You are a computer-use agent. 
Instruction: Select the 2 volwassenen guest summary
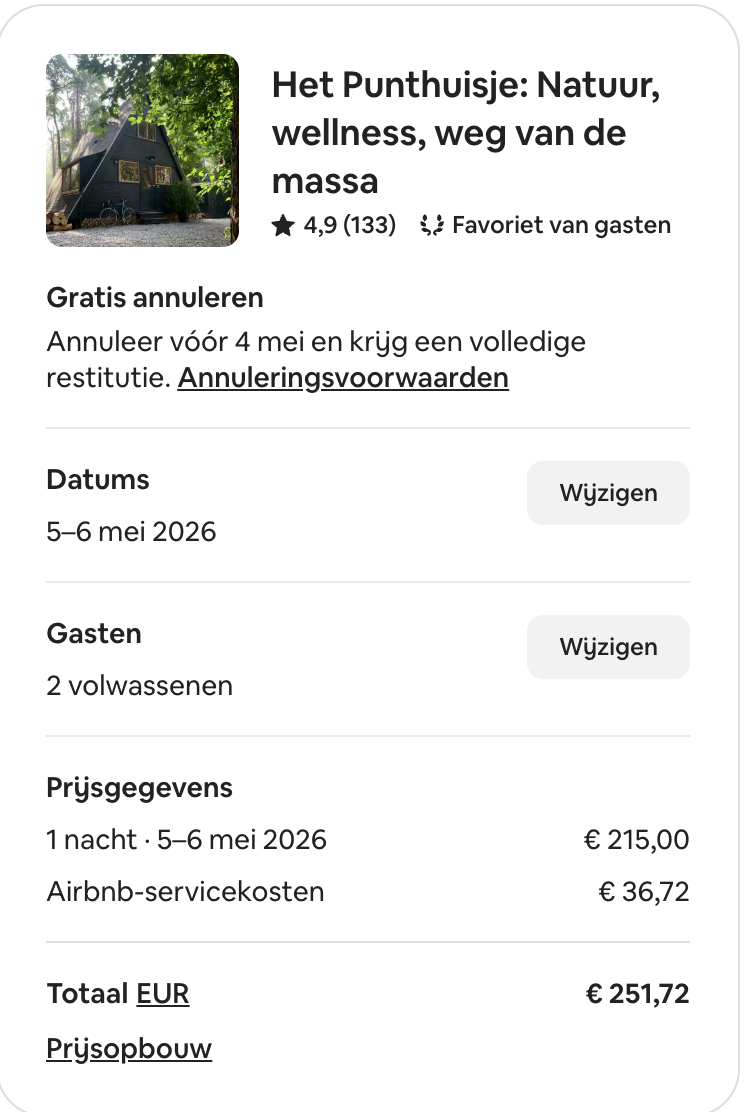tap(138, 685)
